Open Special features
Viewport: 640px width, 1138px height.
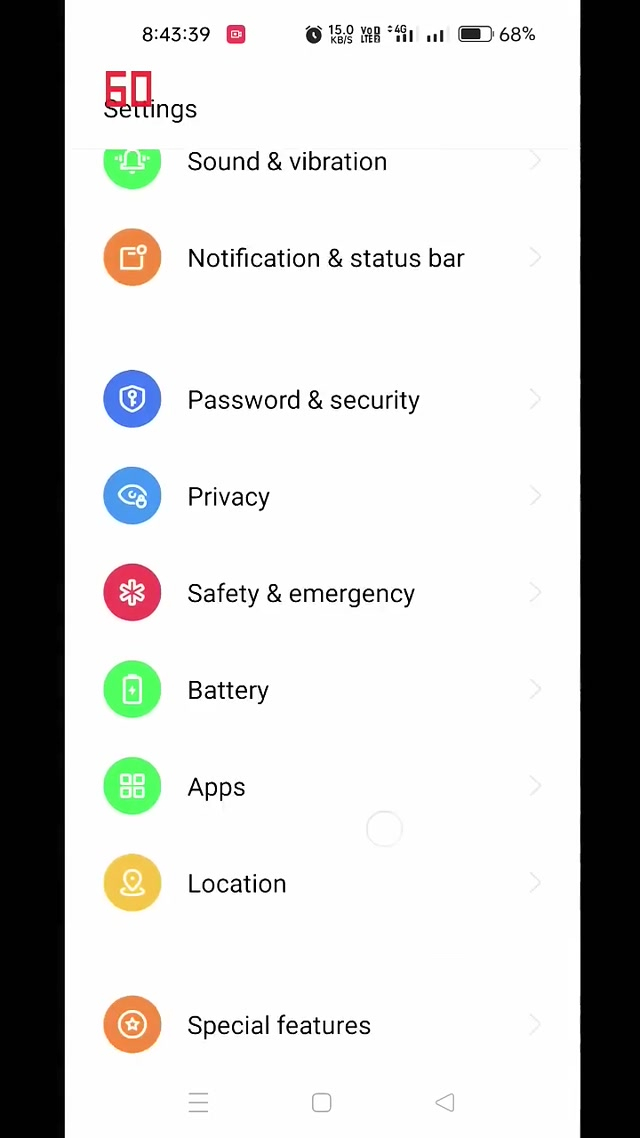279,1026
